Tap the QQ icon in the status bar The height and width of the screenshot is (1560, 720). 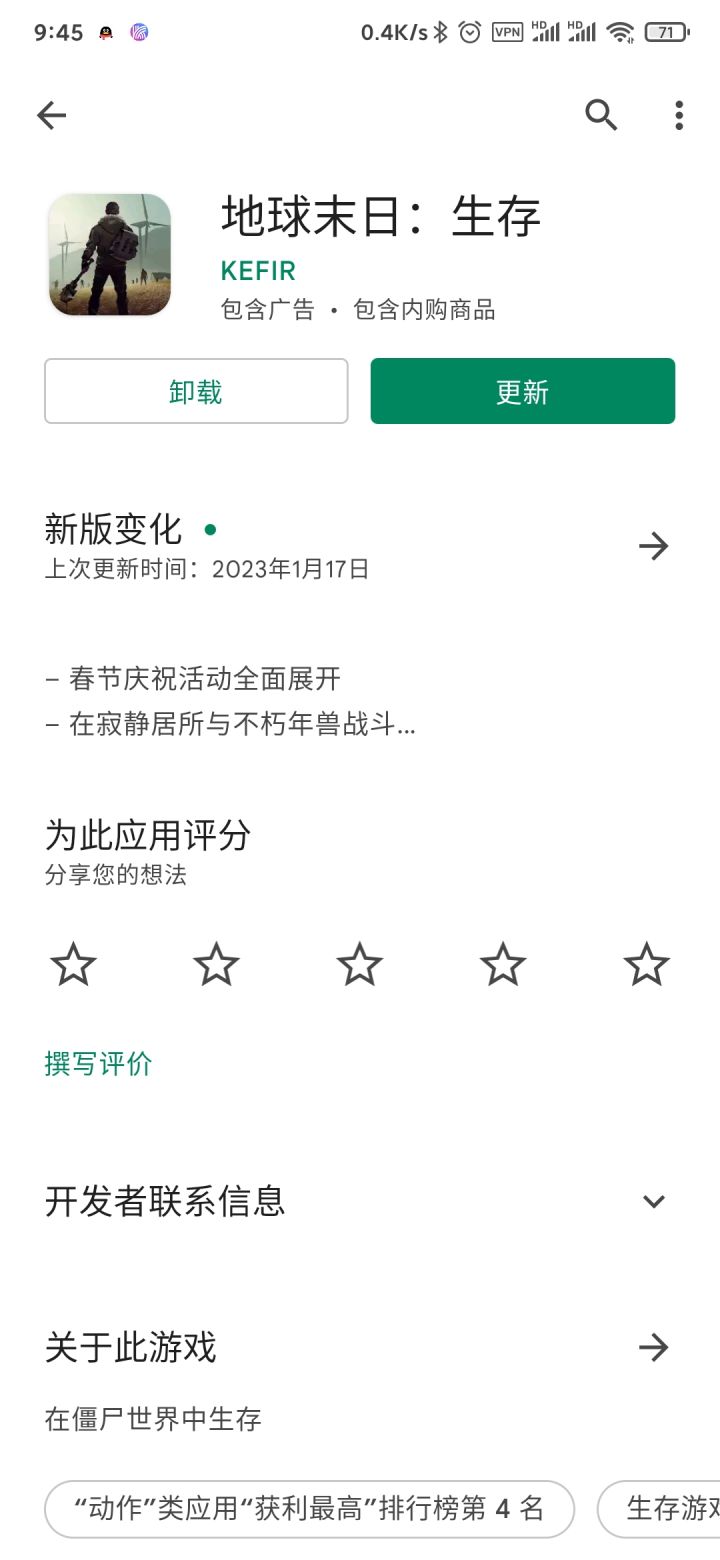click(104, 32)
